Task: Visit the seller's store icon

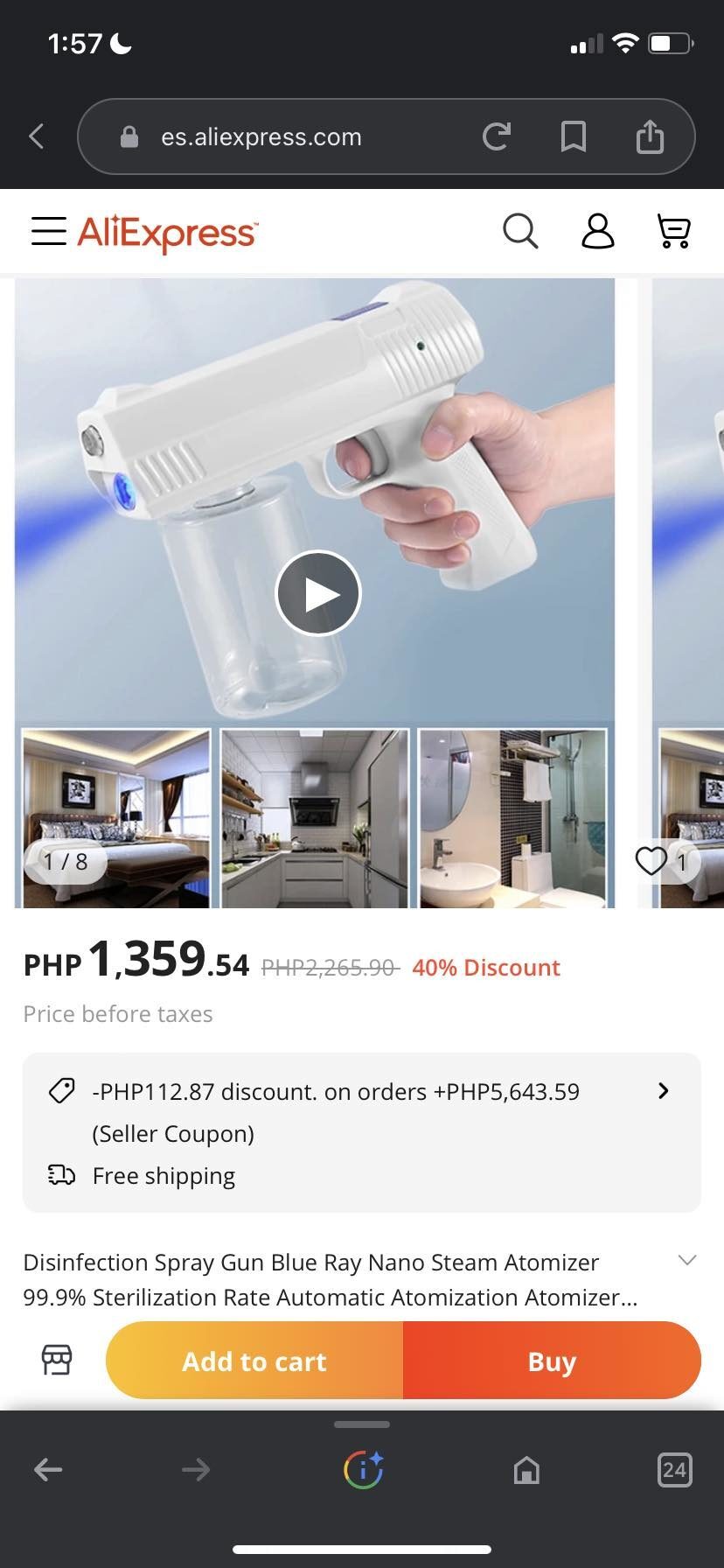Action: pos(57,1360)
